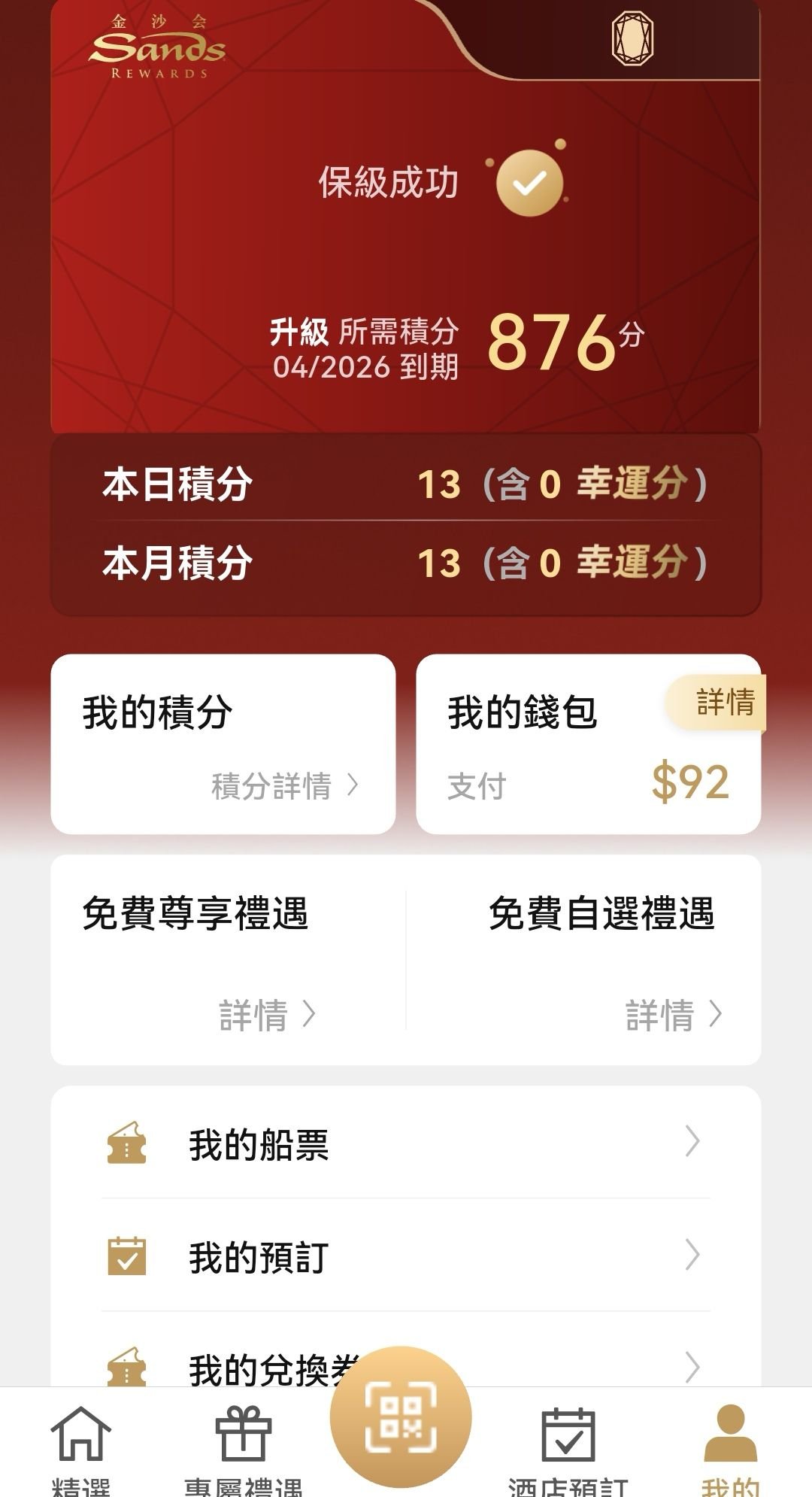Open 我的船票 row
812x1497 pixels.
click(x=406, y=1143)
